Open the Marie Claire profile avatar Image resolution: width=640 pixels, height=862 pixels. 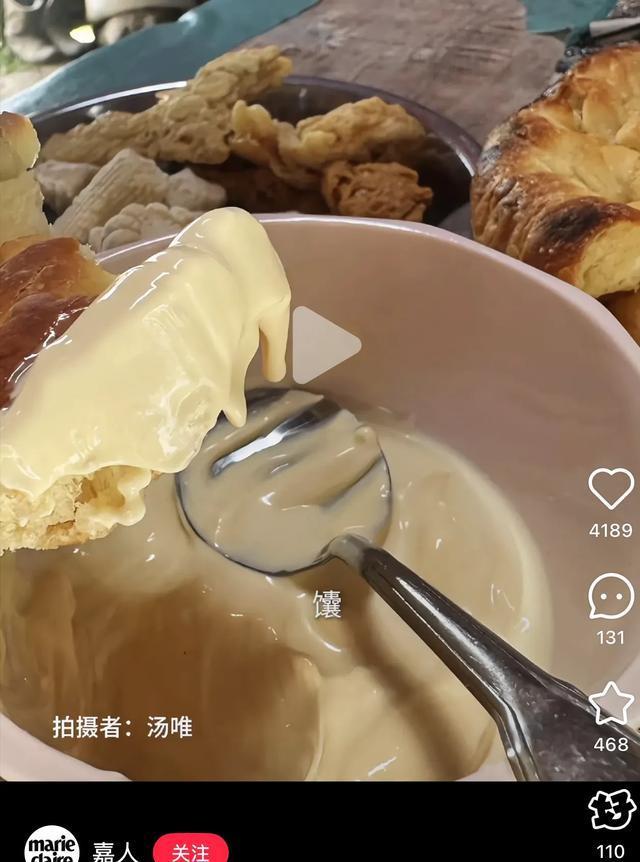point(51,846)
